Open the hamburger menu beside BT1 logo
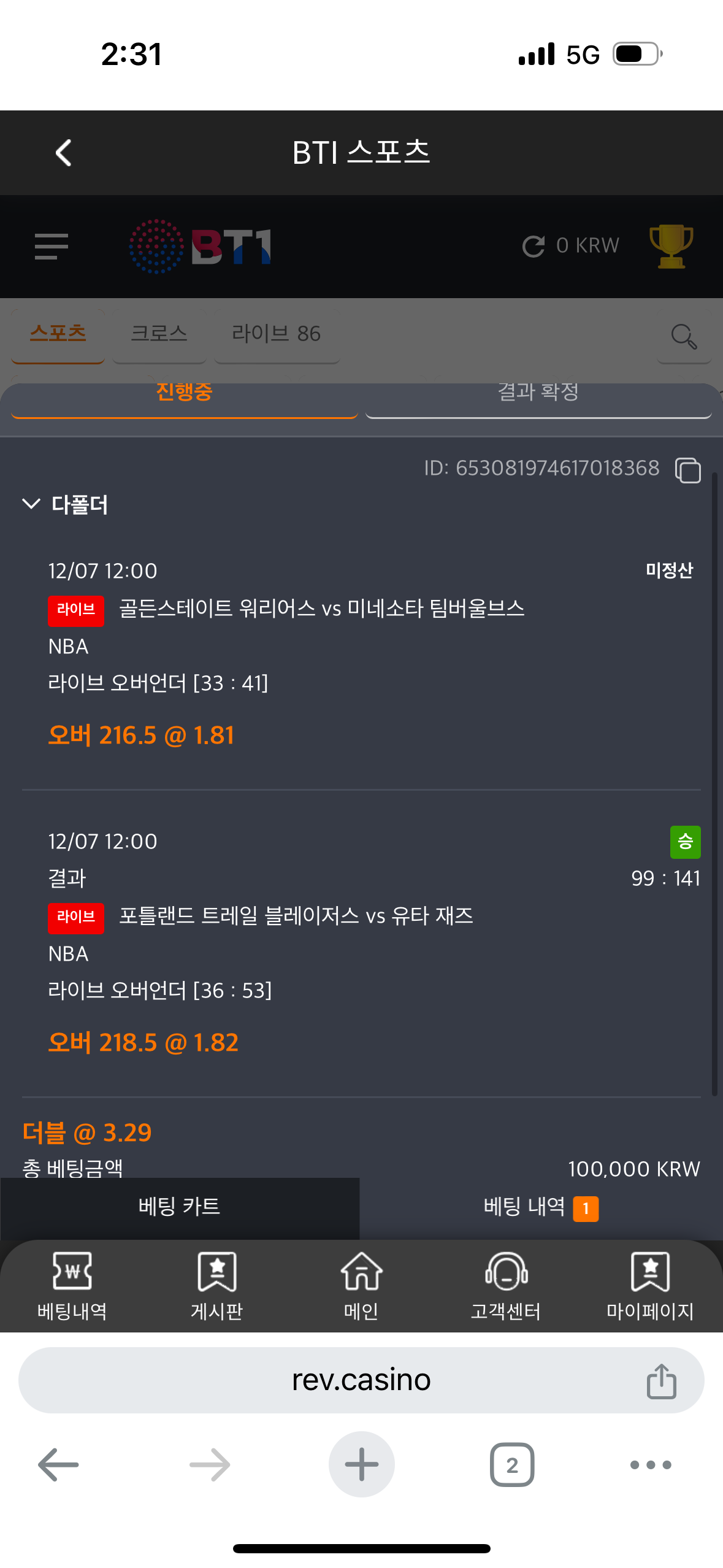 [x=52, y=247]
